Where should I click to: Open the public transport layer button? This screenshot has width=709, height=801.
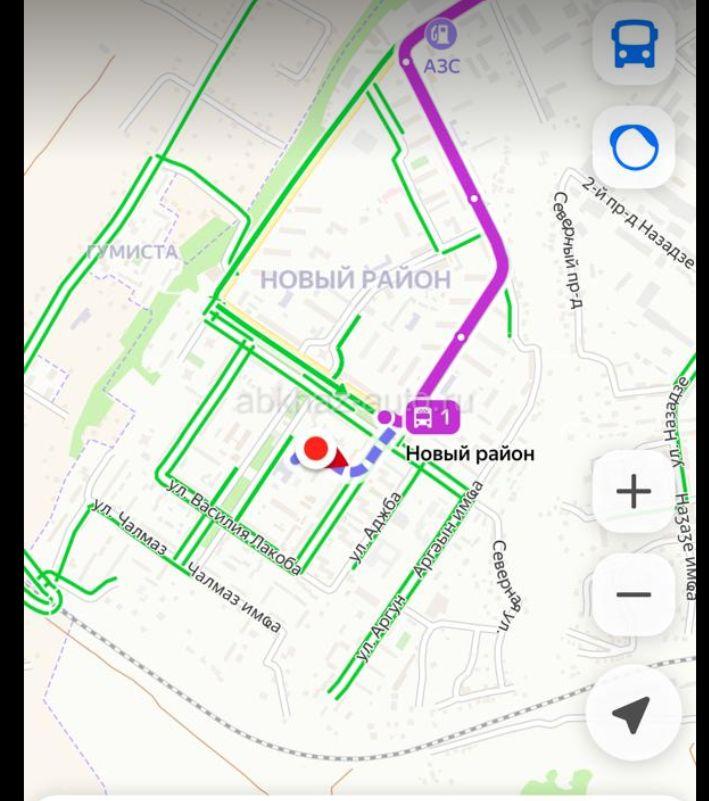pyautogui.click(x=635, y=46)
